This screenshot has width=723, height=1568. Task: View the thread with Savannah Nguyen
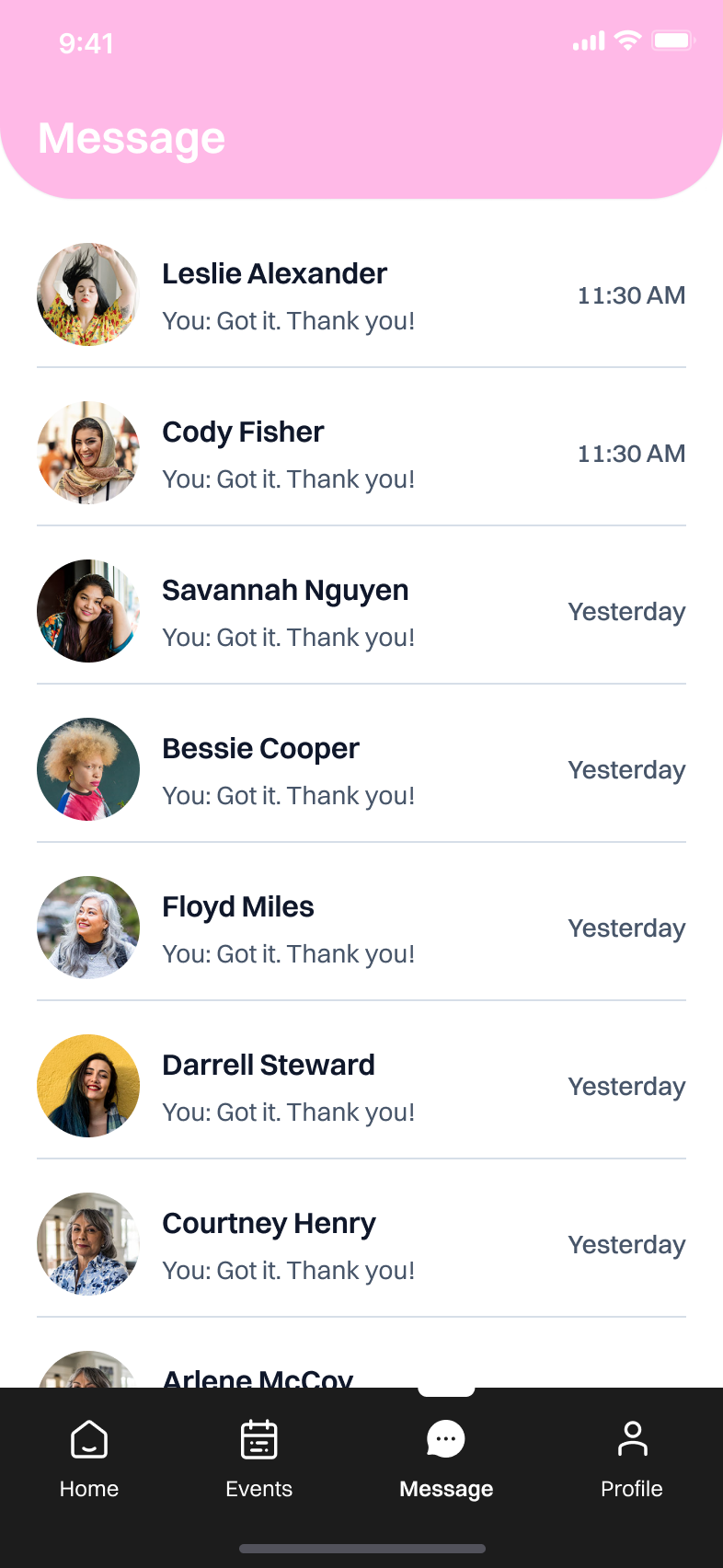pyautogui.click(x=361, y=612)
